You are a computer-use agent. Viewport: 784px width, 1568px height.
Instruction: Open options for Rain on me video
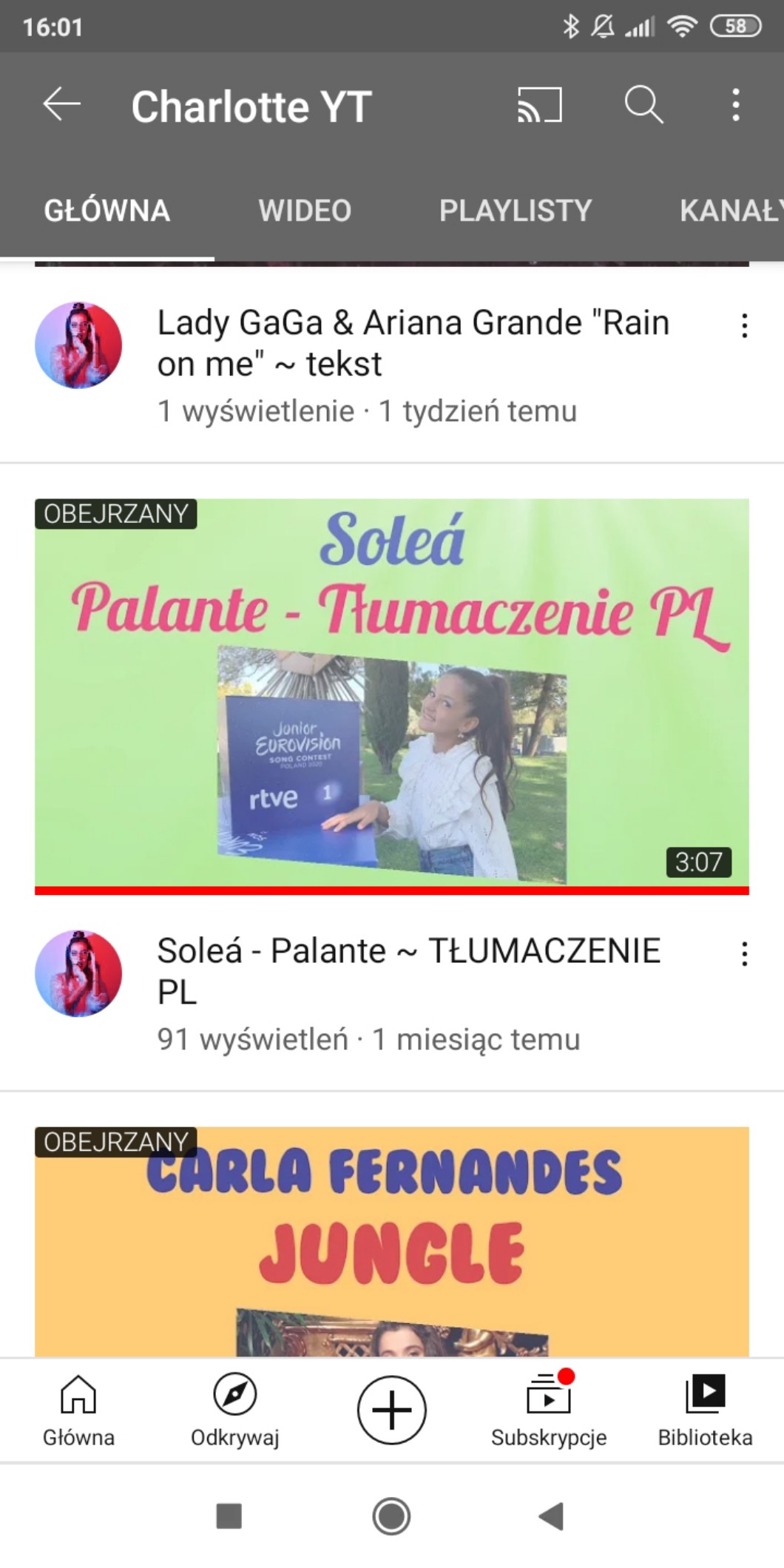click(744, 325)
